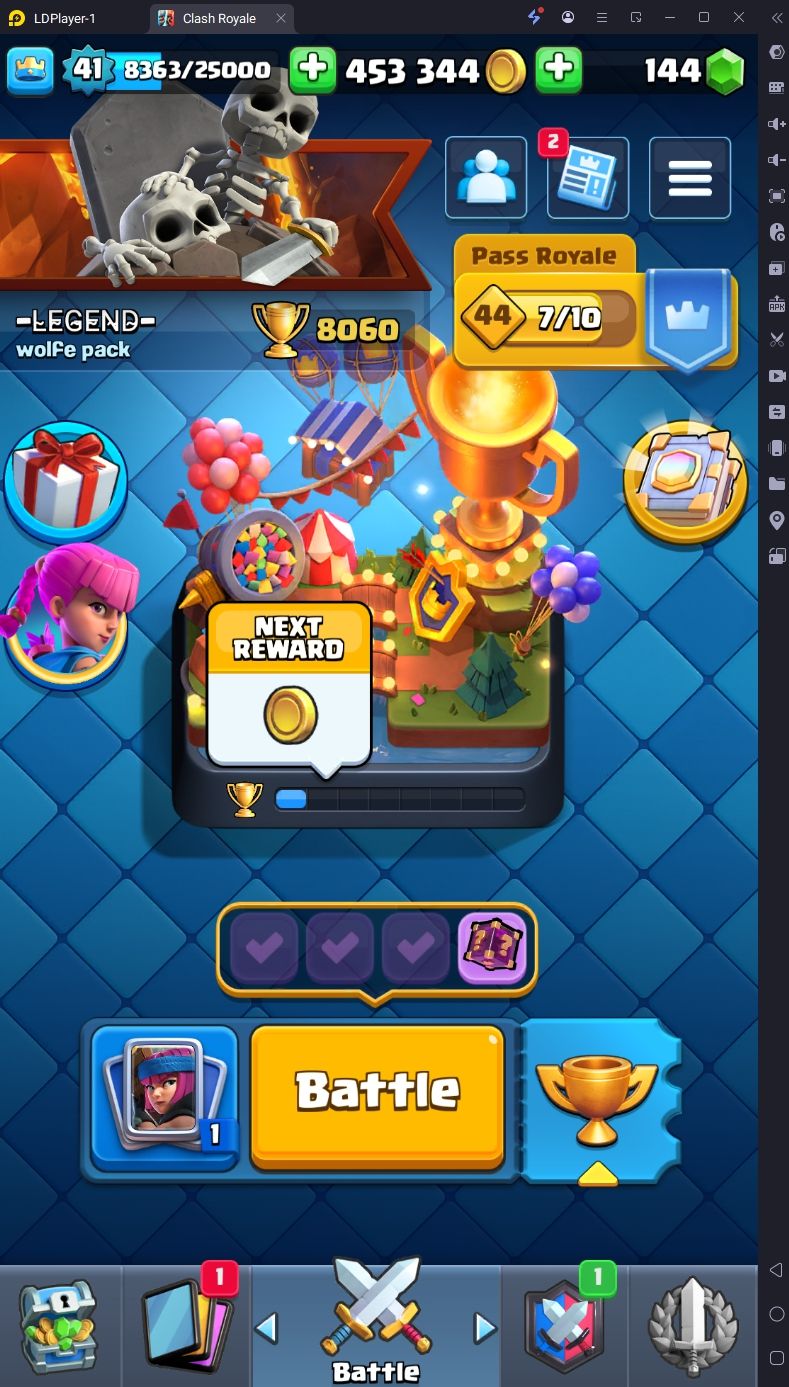
Task: Select game mode with trophy ticket button
Action: 598,1100
